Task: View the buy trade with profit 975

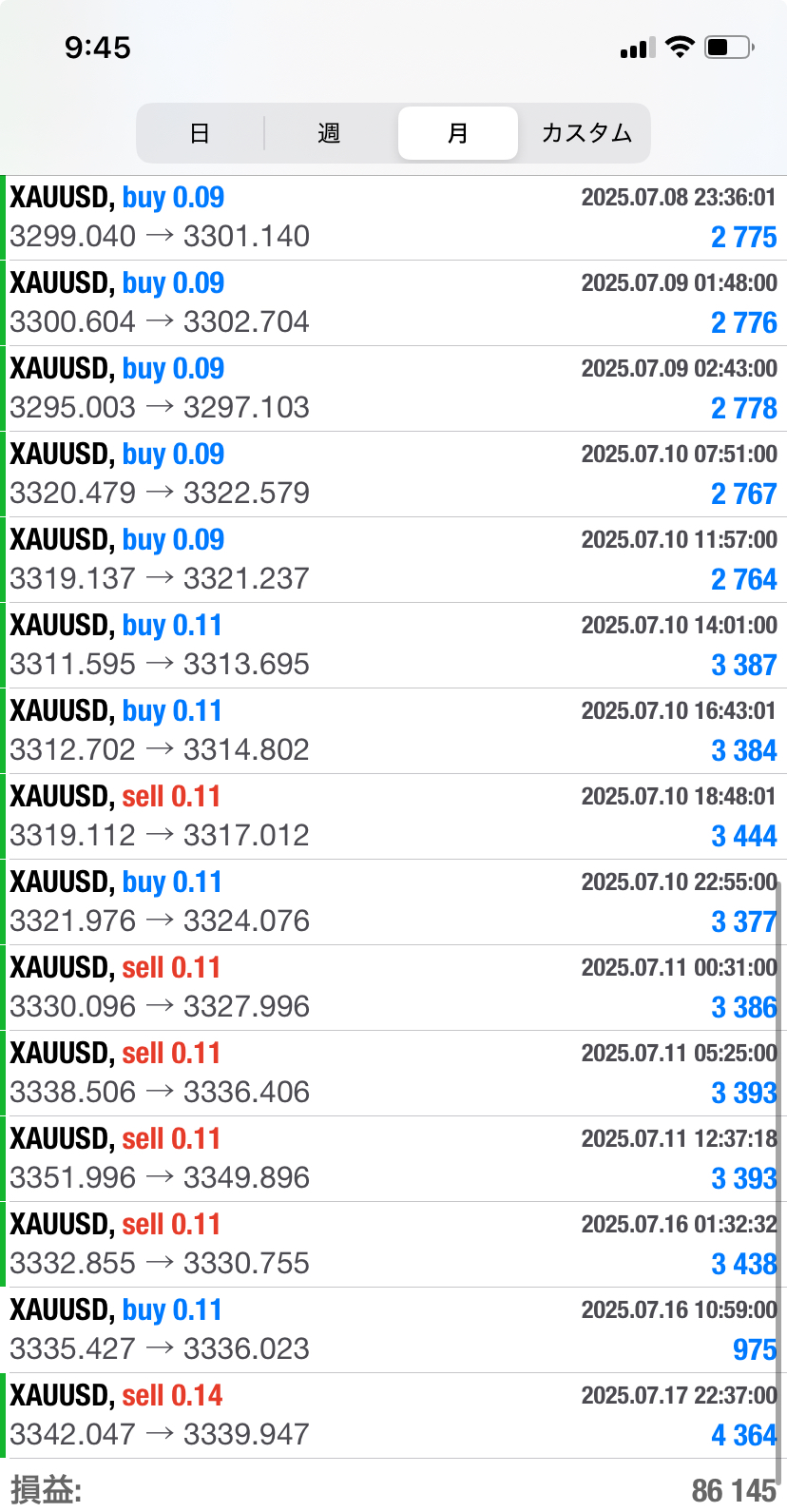Action: click(393, 1330)
